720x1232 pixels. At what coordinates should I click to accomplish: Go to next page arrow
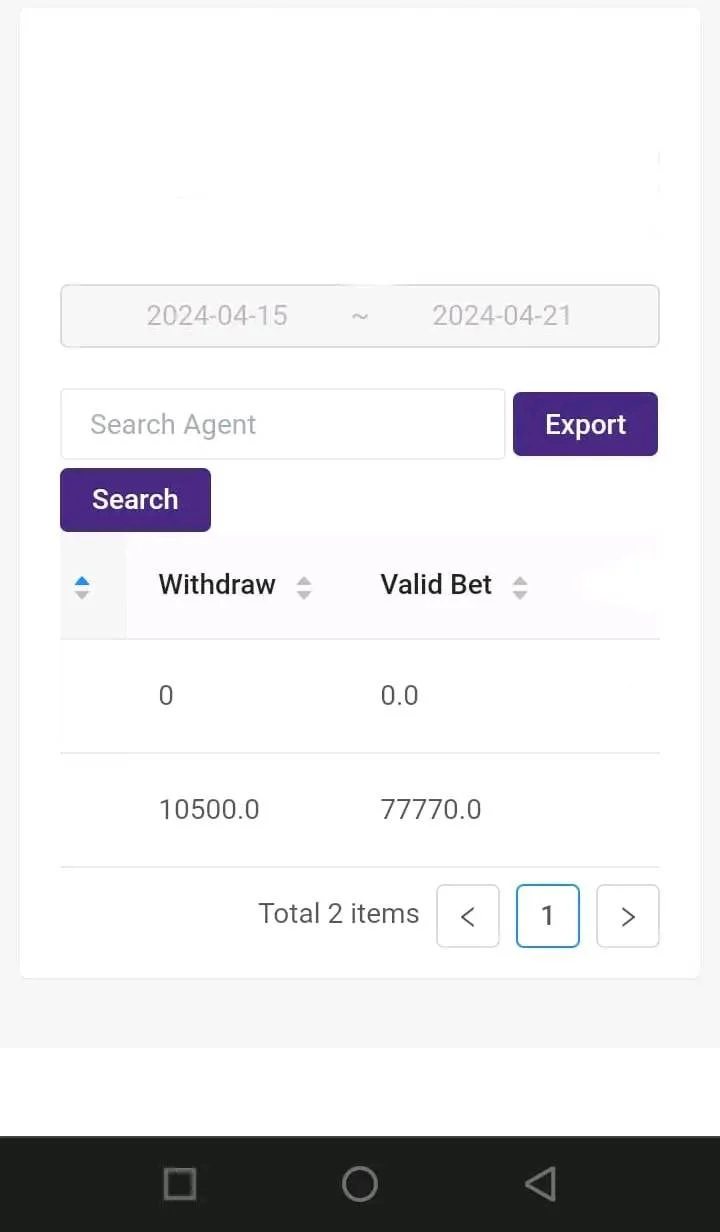coord(628,916)
